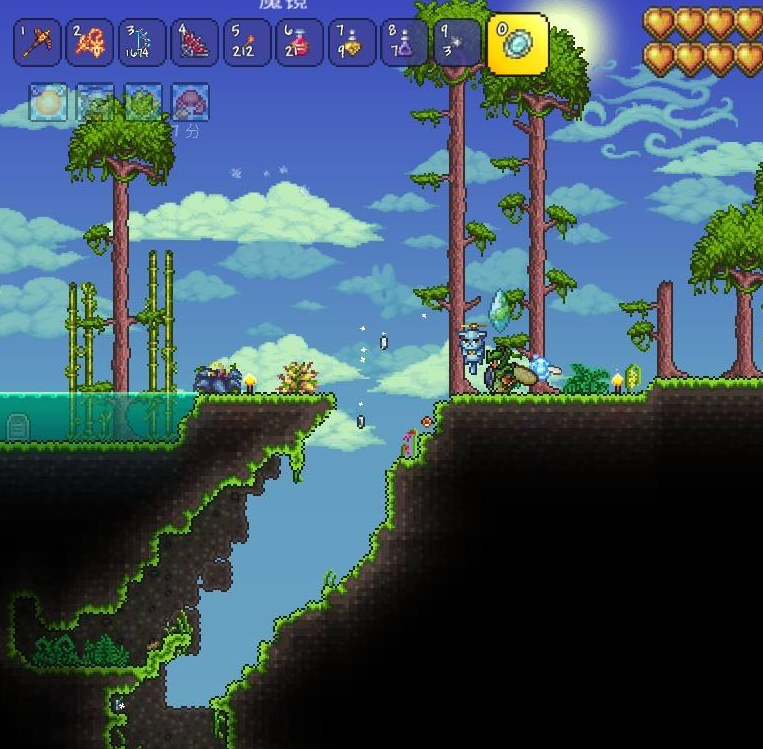Tap the highlighted magic mirror slot 0
This screenshot has width=763, height=749.
pos(517,43)
